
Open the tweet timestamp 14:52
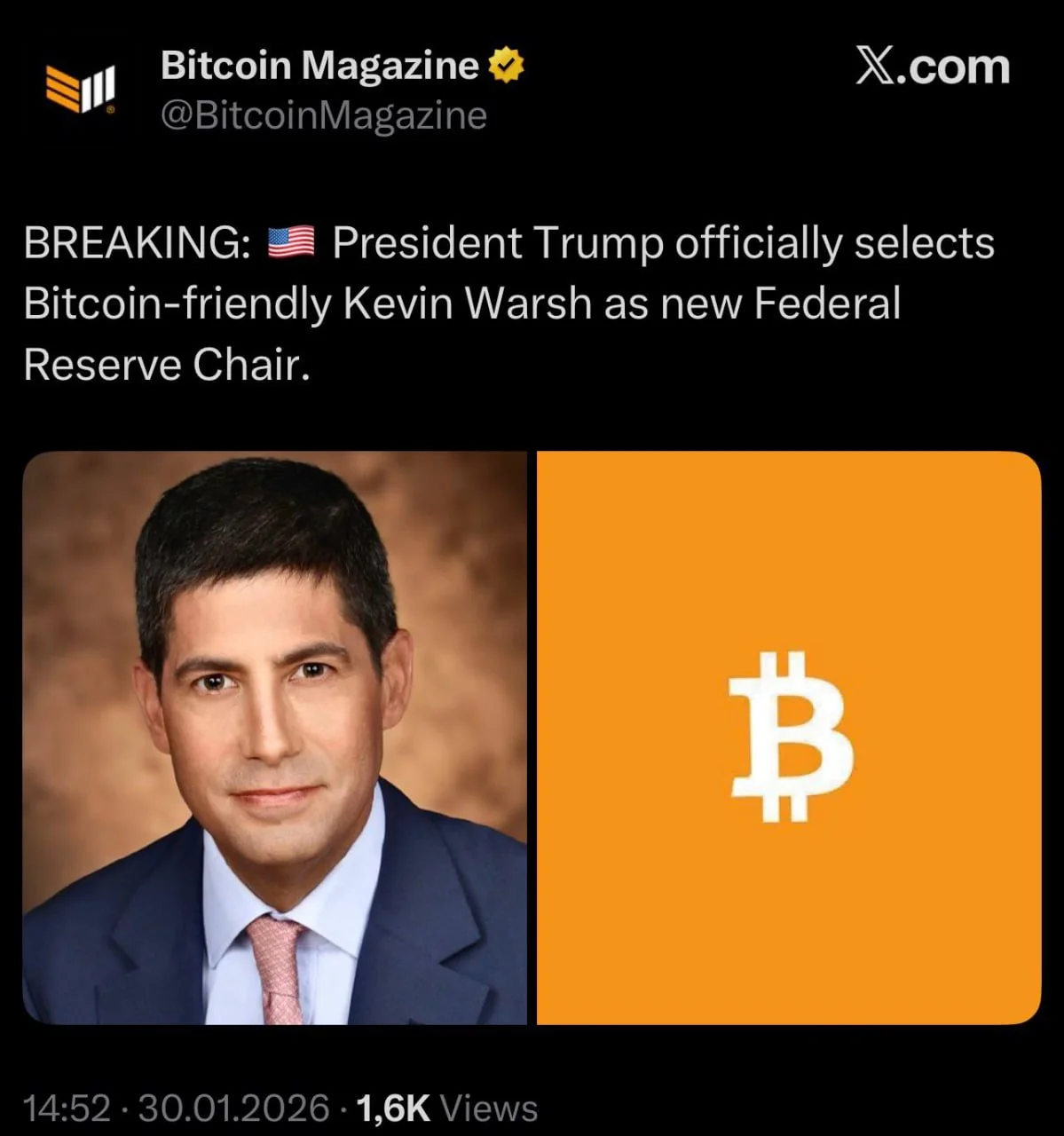point(67,1108)
